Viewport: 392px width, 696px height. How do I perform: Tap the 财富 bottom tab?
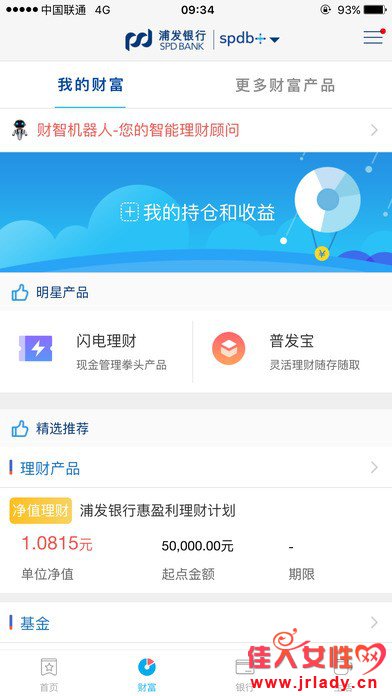pos(147,675)
